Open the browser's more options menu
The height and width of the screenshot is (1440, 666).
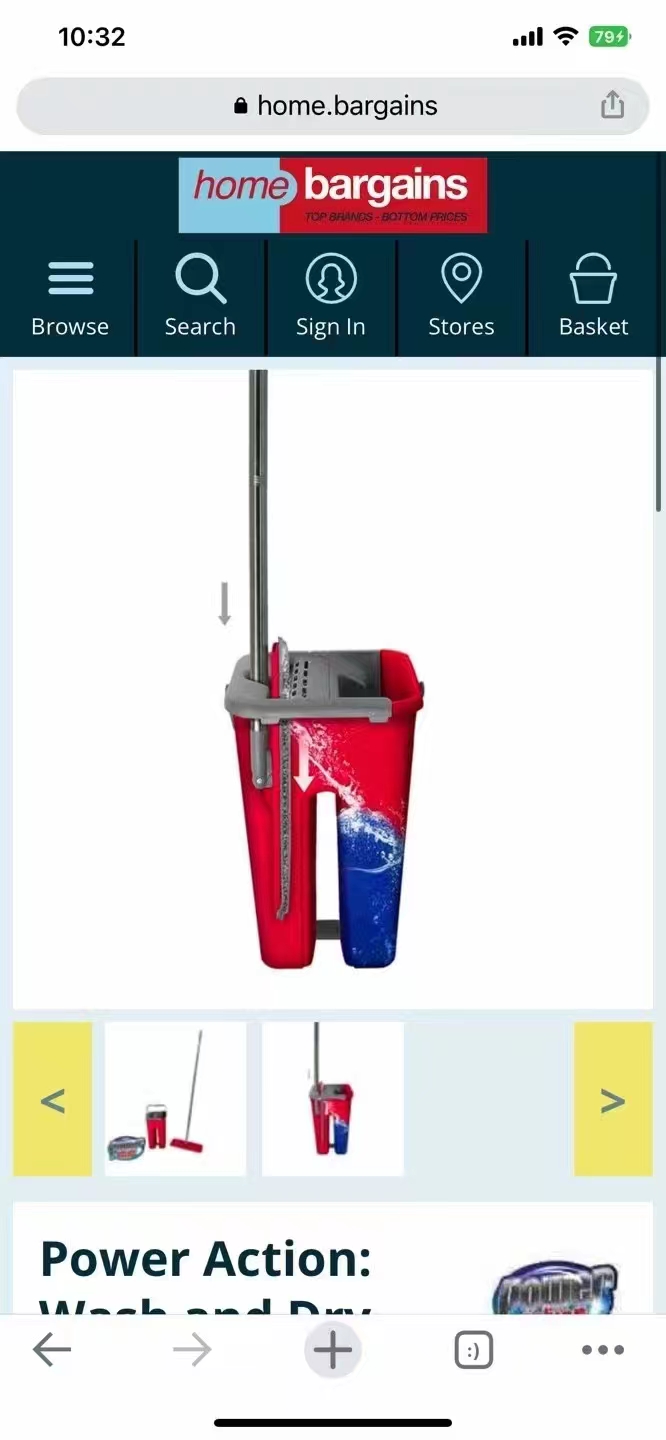click(x=603, y=1350)
